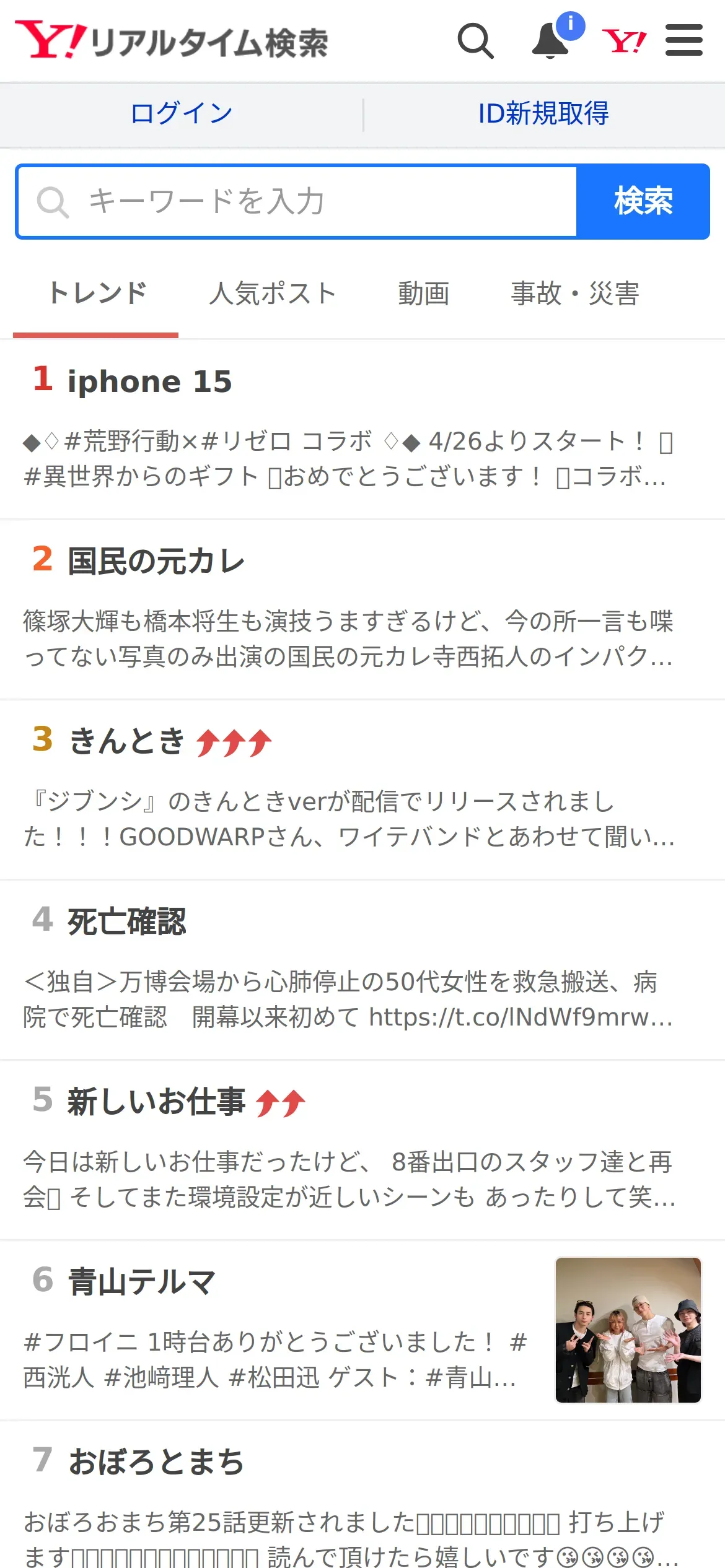Screen dimensions: 725x1568
Task: Open trend 6 青山テルマ
Action: coord(362,1330)
